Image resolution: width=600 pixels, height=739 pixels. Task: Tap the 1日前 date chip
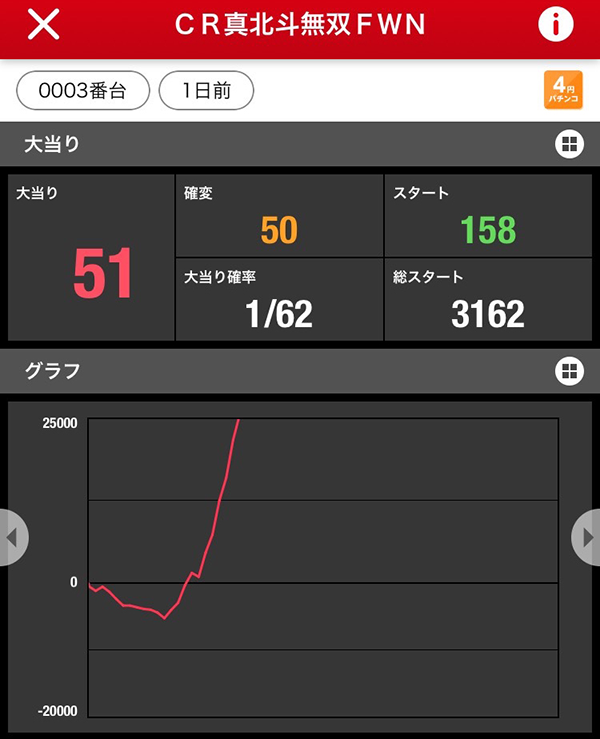pyautogui.click(x=206, y=90)
